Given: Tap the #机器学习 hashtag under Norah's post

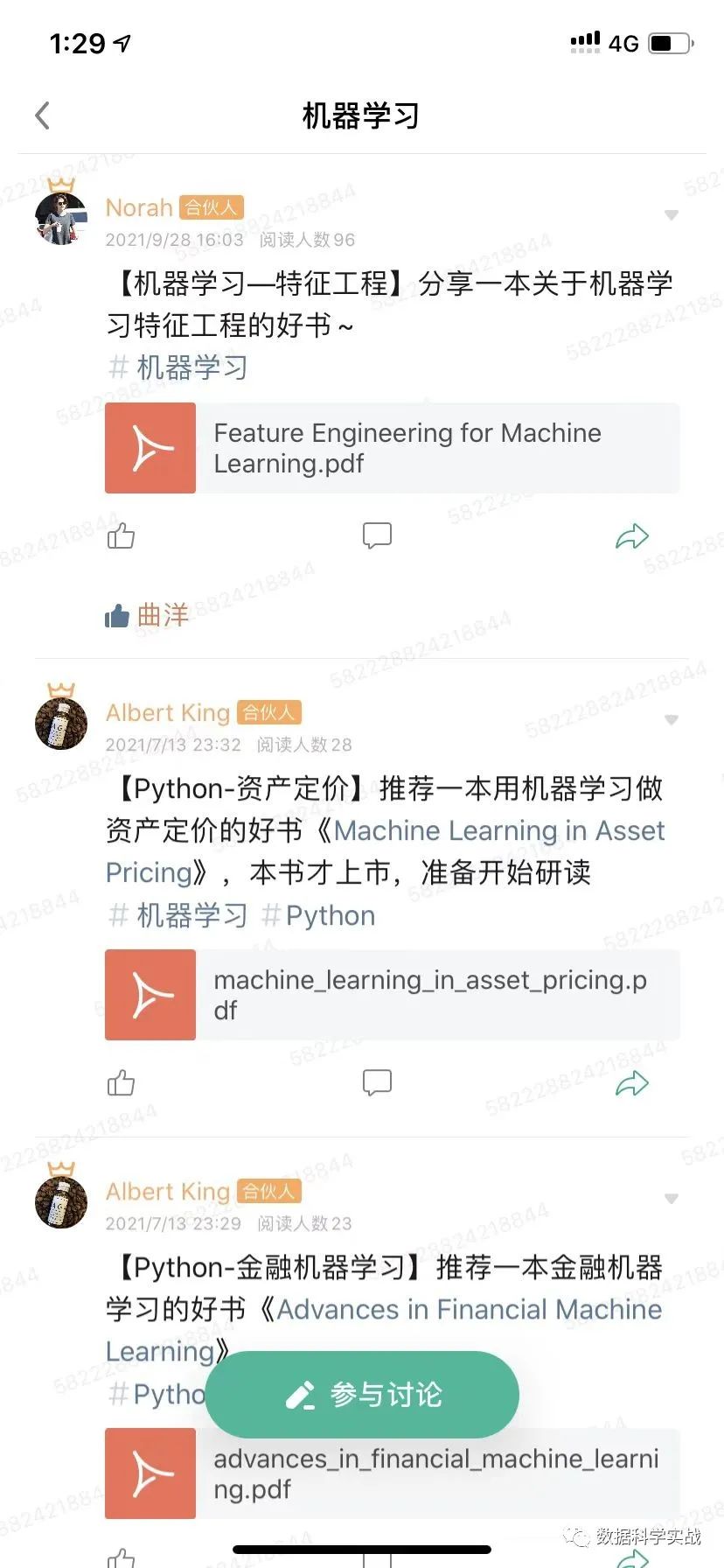Looking at the screenshot, I should point(178,367).
